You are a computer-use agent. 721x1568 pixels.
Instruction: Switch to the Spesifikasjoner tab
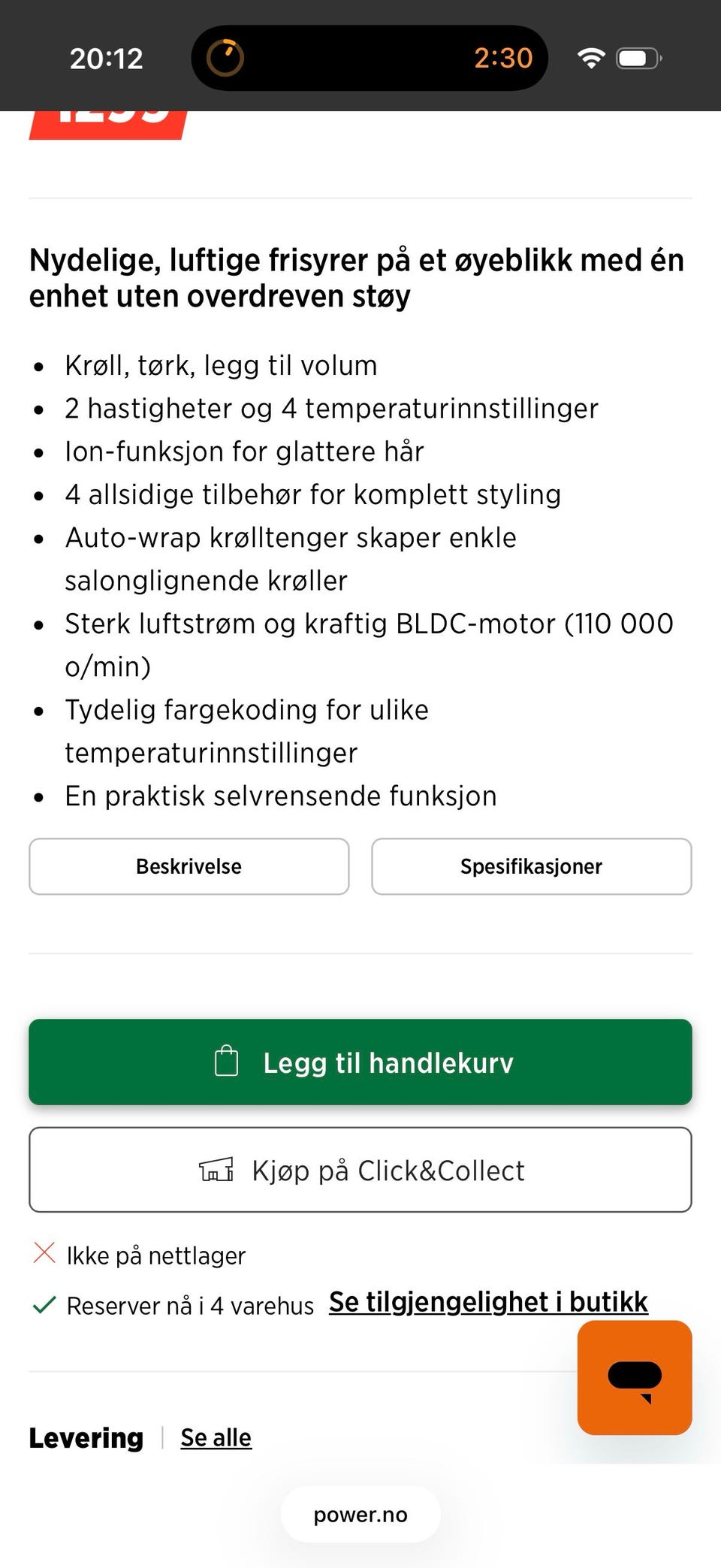point(531,866)
